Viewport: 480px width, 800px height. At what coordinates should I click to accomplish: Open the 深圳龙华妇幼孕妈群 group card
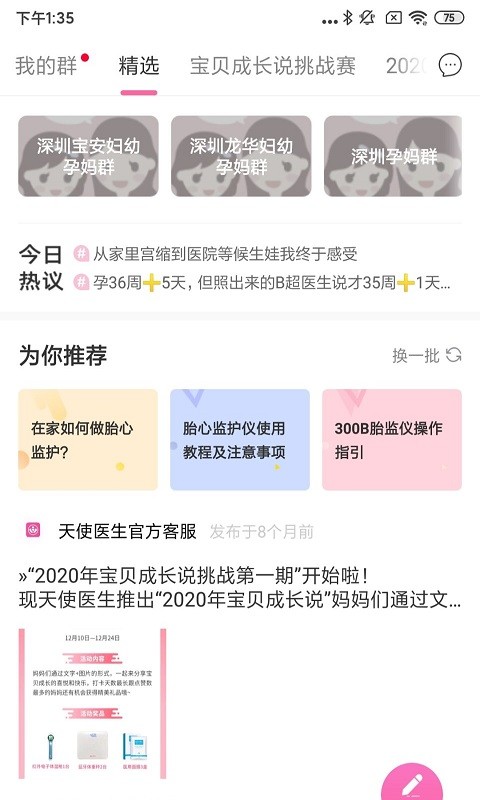pyautogui.click(x=241, y=156)
